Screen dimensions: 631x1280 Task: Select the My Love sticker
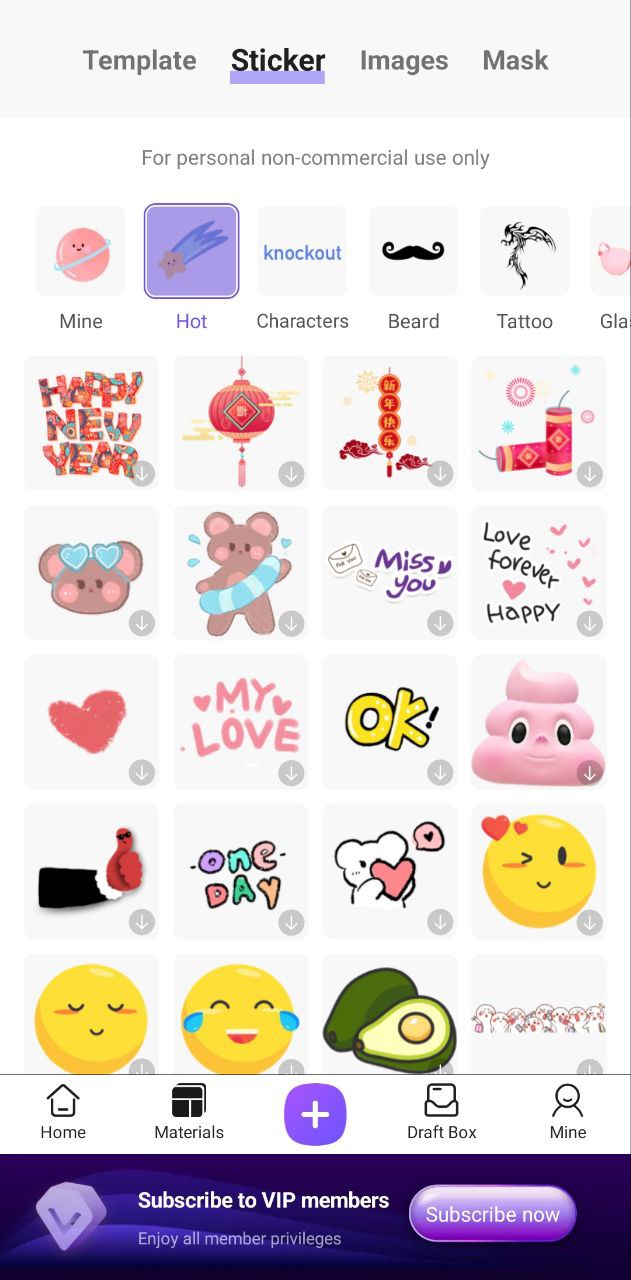click(x=240, y=721)
